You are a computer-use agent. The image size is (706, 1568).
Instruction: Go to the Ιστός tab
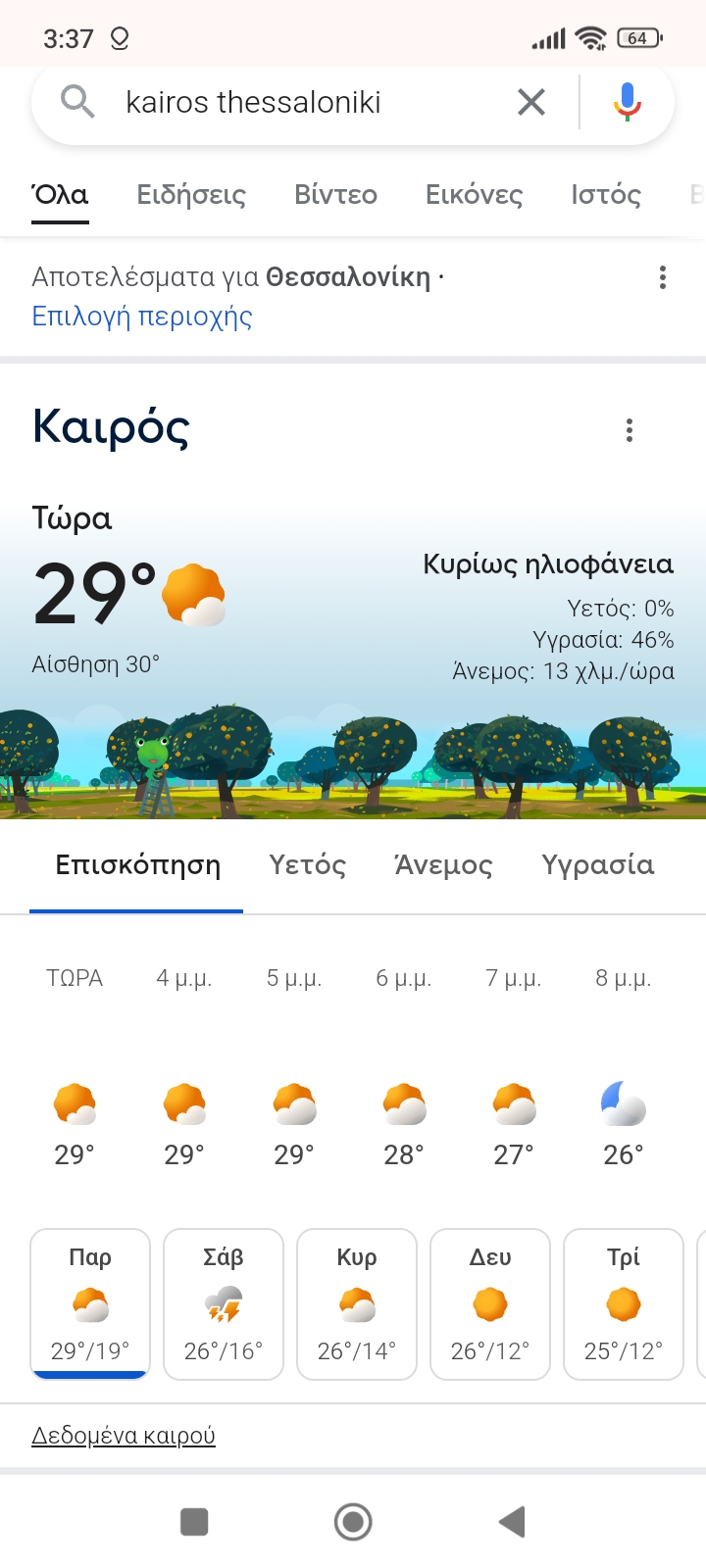606,195
